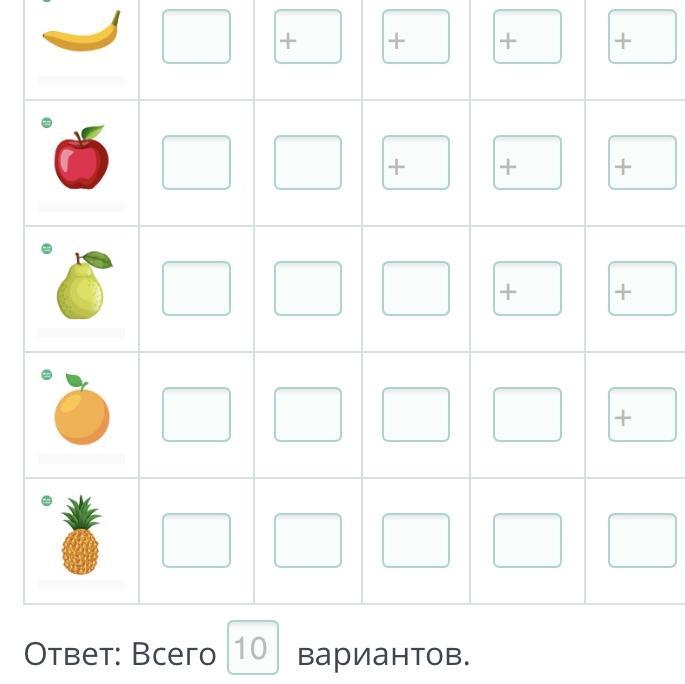The height and width of the screenshot is (684, 685).
Task: Tap the only plus box in orange row
Action: coord(642,415)
